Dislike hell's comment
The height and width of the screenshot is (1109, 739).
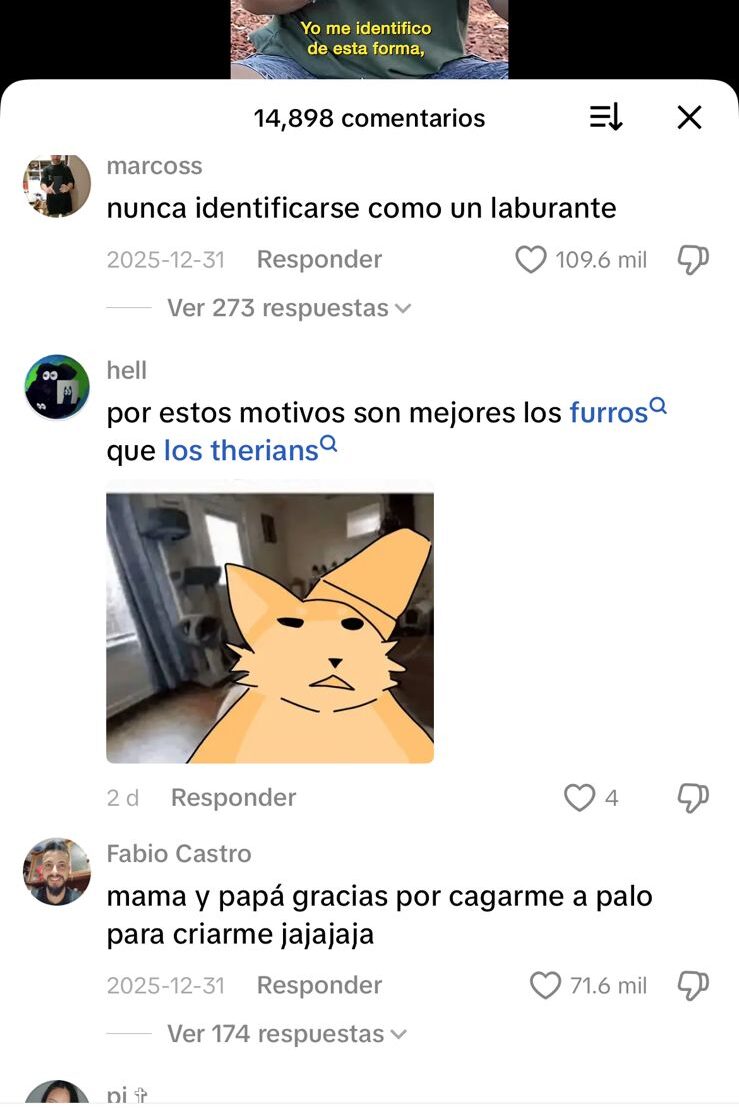click(693, 798)
